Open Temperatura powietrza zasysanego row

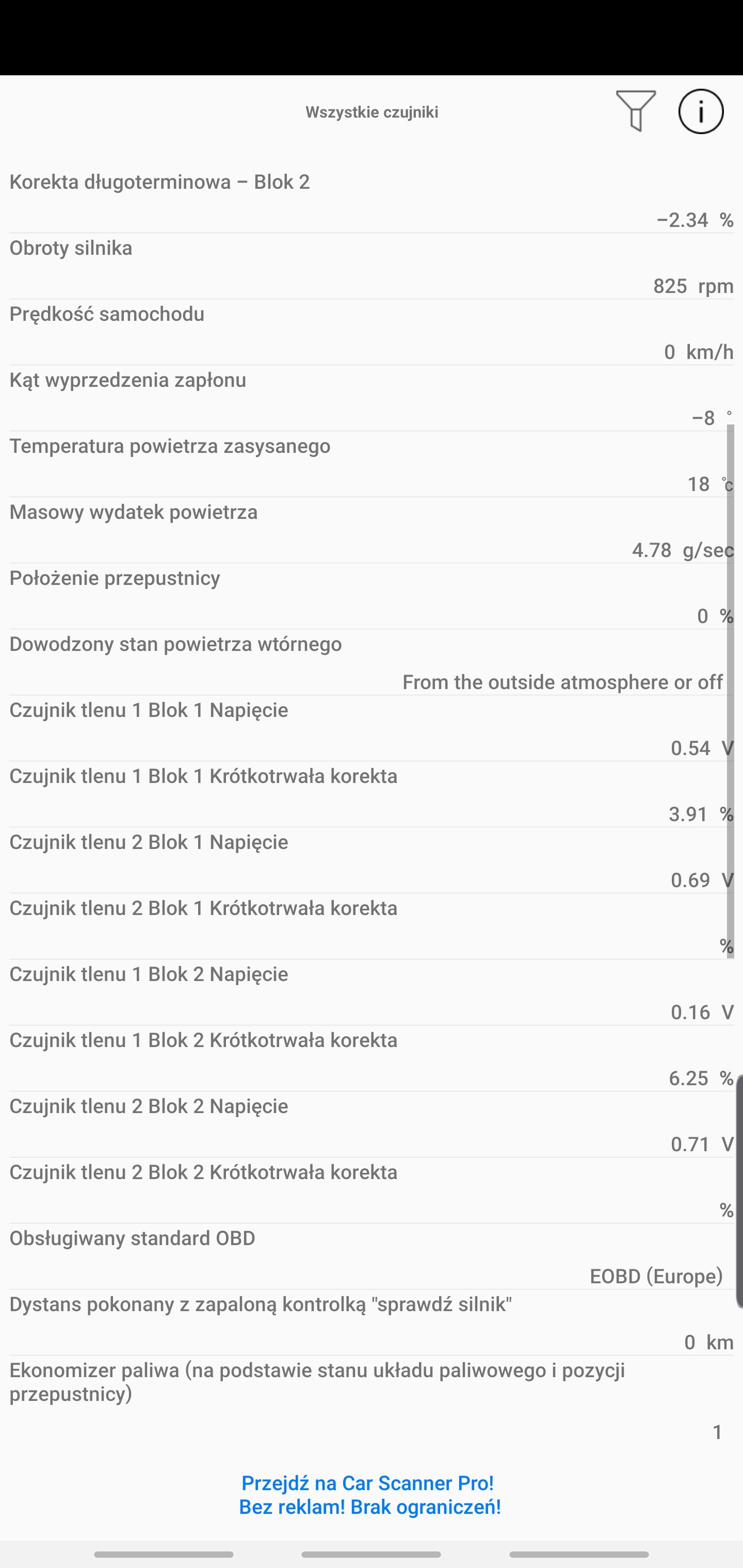[370, 464]
